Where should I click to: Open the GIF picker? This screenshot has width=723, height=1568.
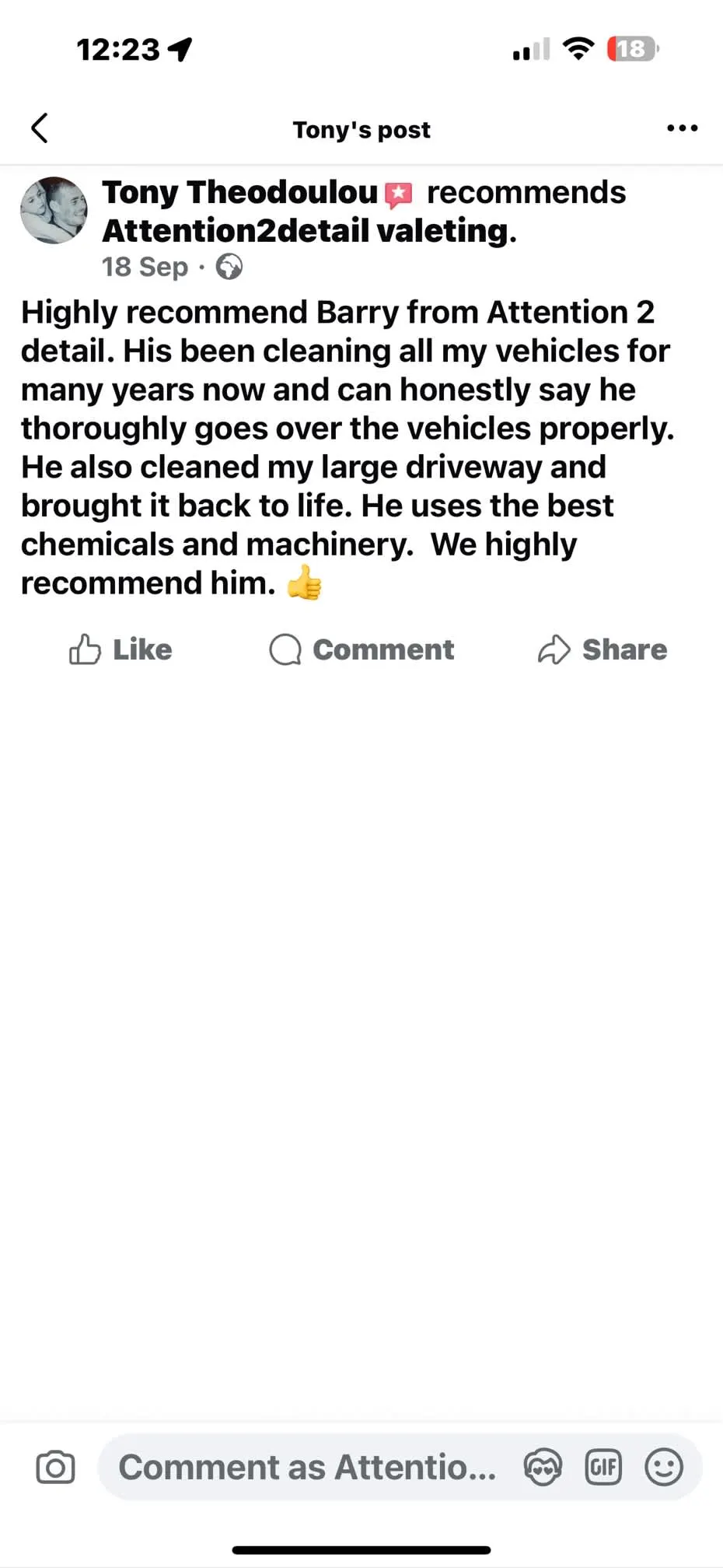click(603, 1468)
